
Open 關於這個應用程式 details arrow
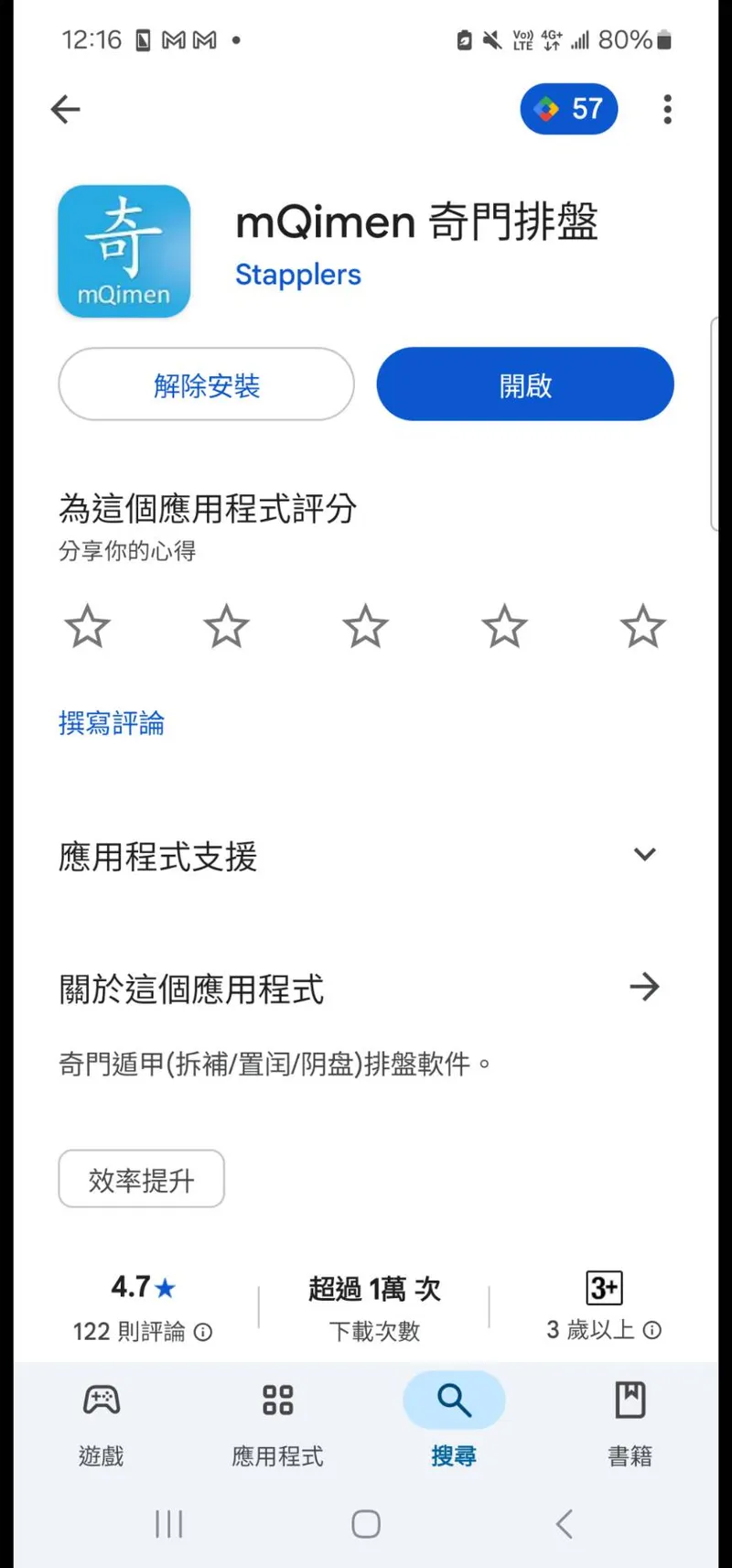(x=645, y=988)
